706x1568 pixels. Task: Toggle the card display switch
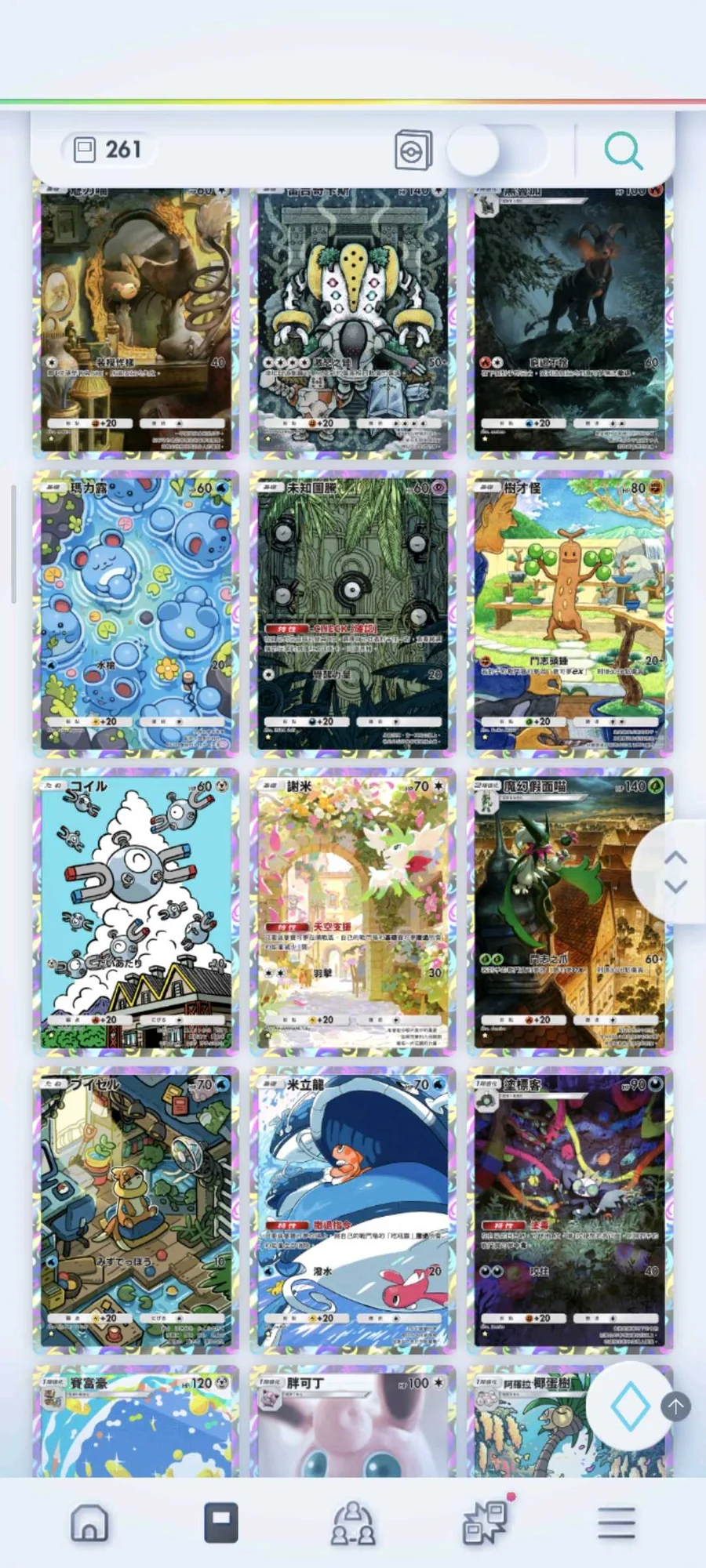coord(497,151)
